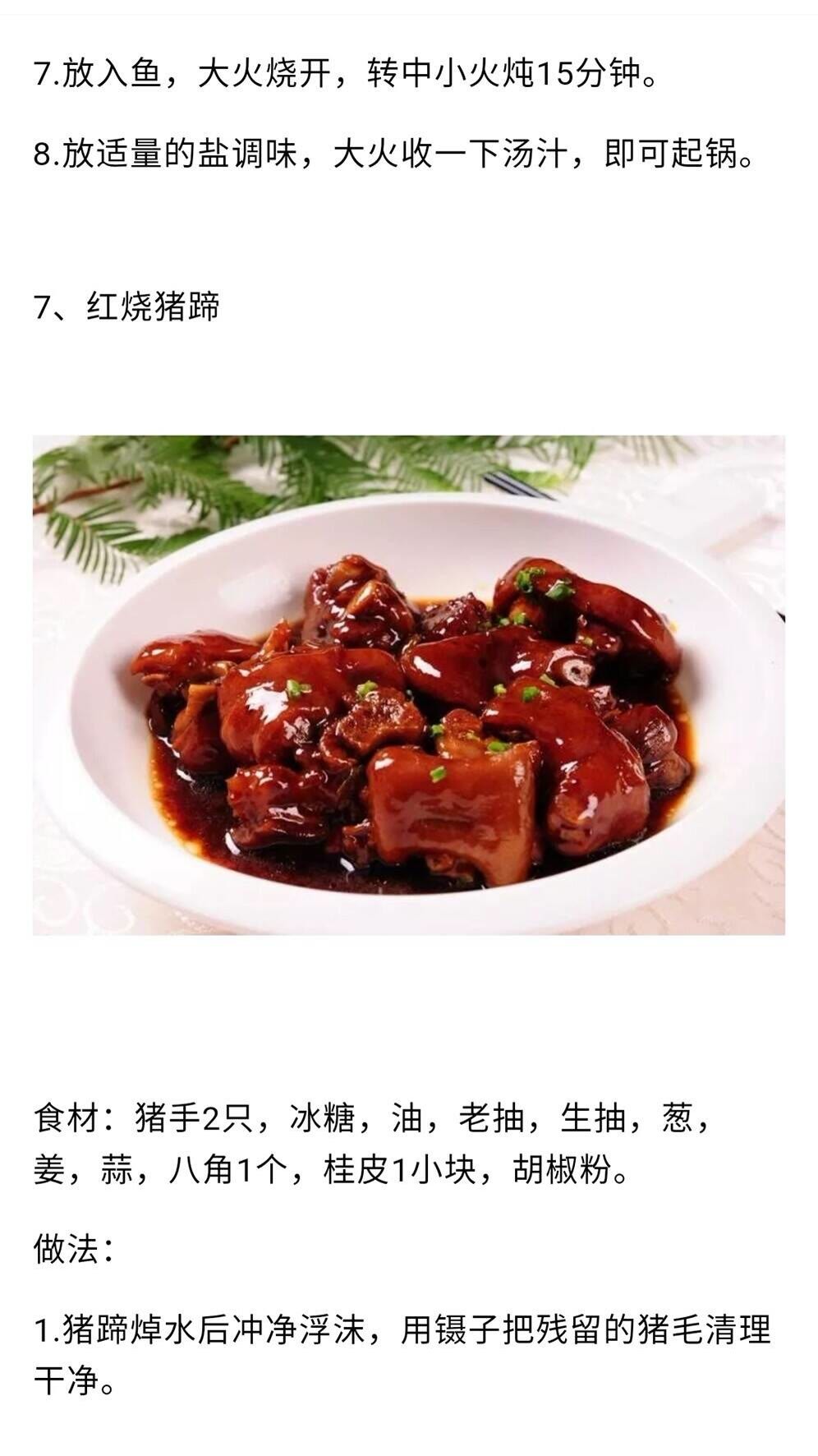The height and width of the screenshot is (1456, 818).
Task: Open the braised pig trotters photo
Action: (x=408, y=684)
